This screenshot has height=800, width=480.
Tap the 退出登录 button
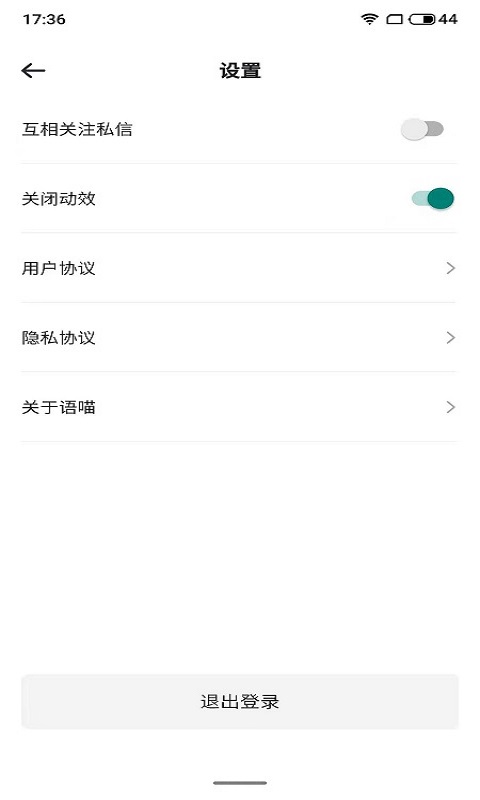pyautogui.click(x=240, y=702)
